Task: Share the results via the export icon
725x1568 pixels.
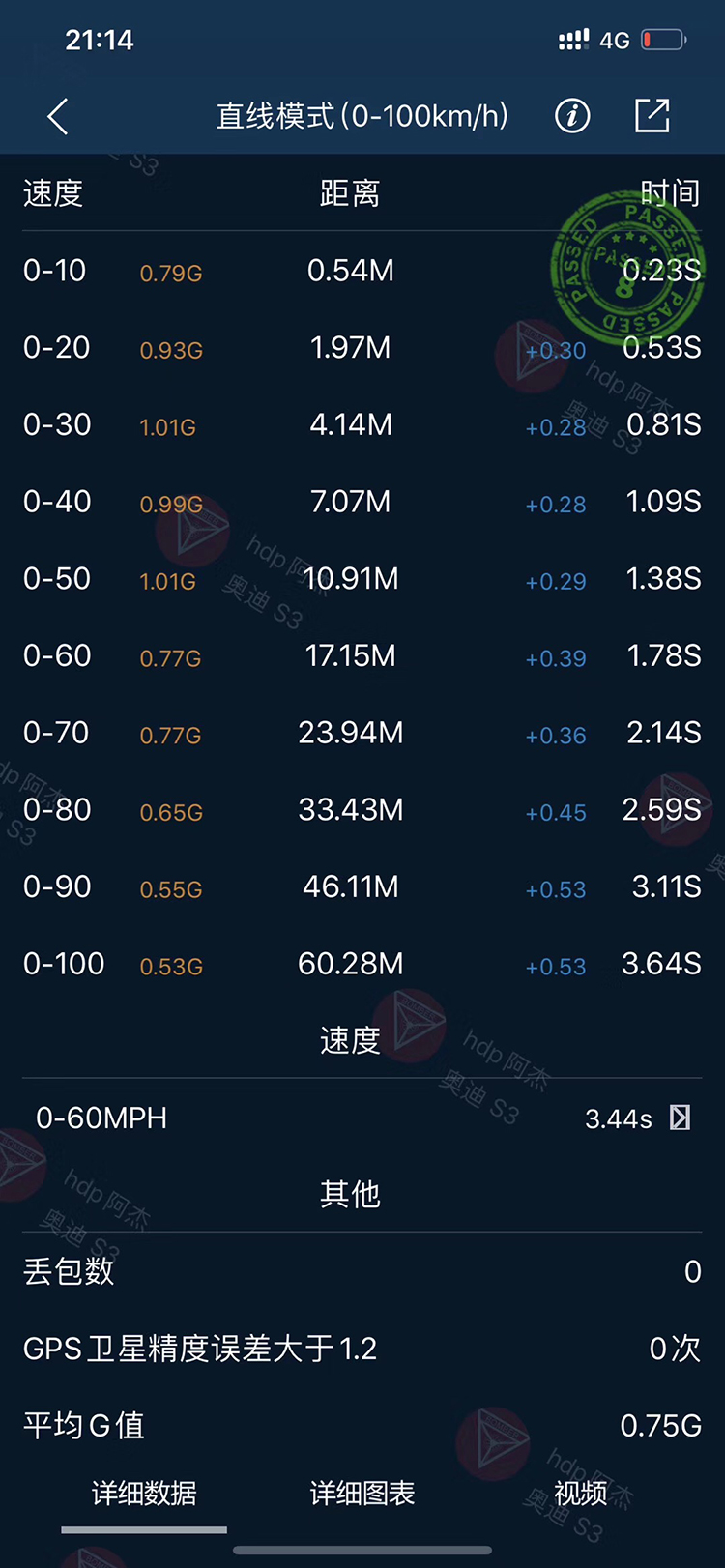Action: click(652, 115)
